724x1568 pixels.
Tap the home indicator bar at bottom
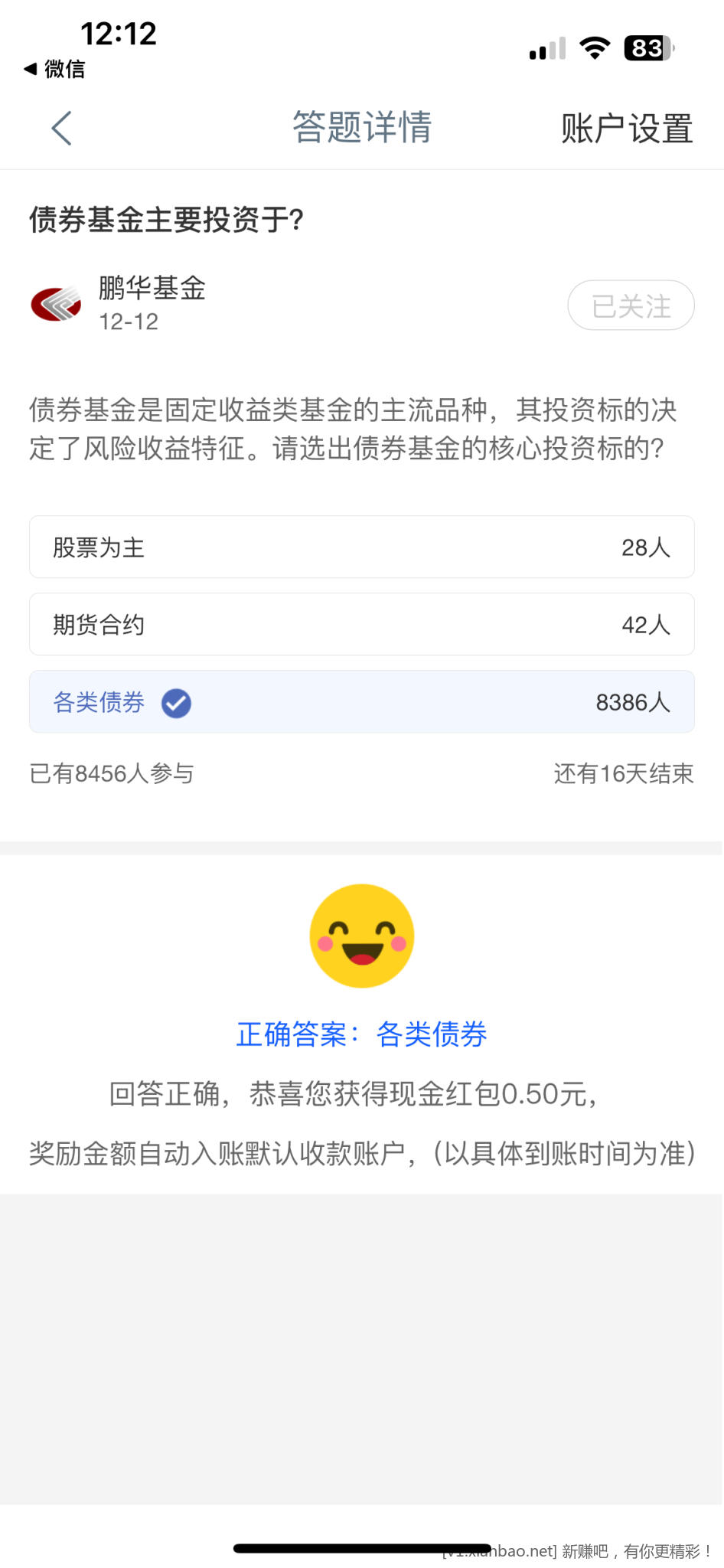coord(361,1547)
